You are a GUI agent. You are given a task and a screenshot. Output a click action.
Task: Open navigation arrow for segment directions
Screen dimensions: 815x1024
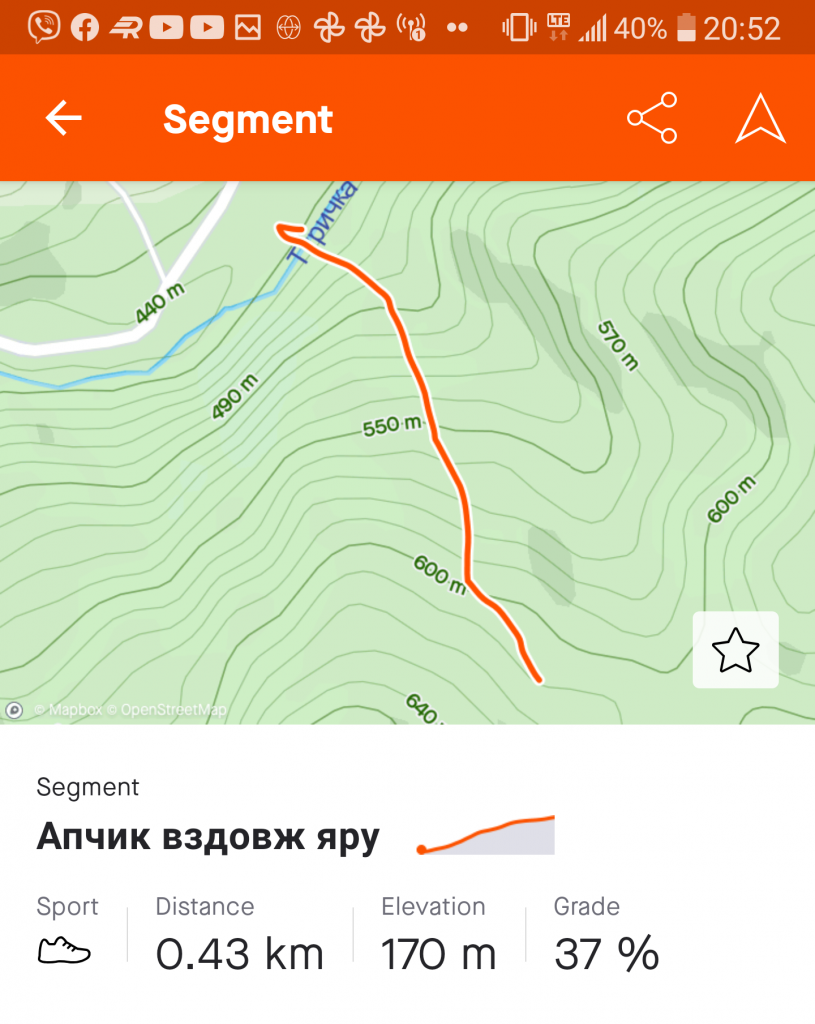click(761, 119)
